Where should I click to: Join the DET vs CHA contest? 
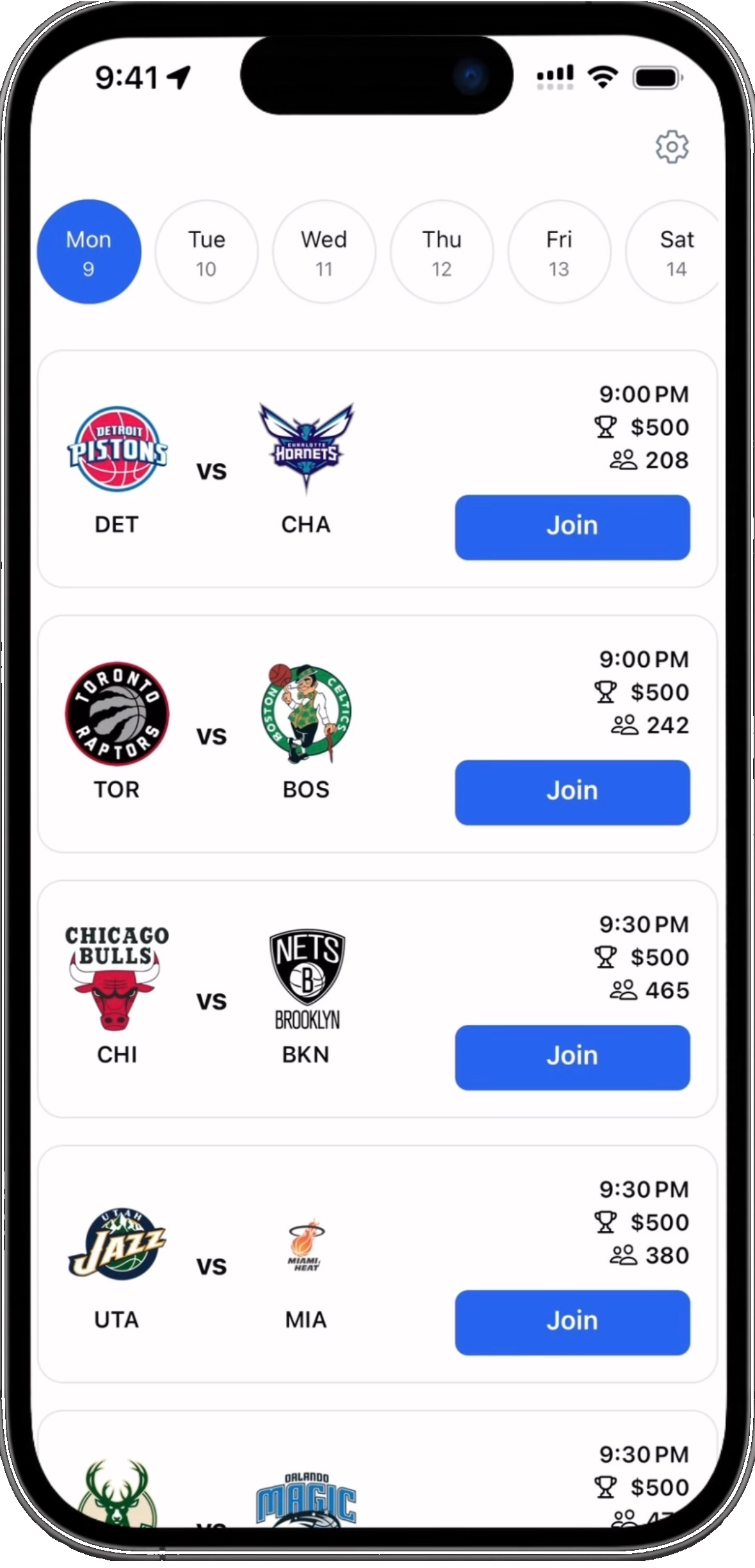[572, 526]
